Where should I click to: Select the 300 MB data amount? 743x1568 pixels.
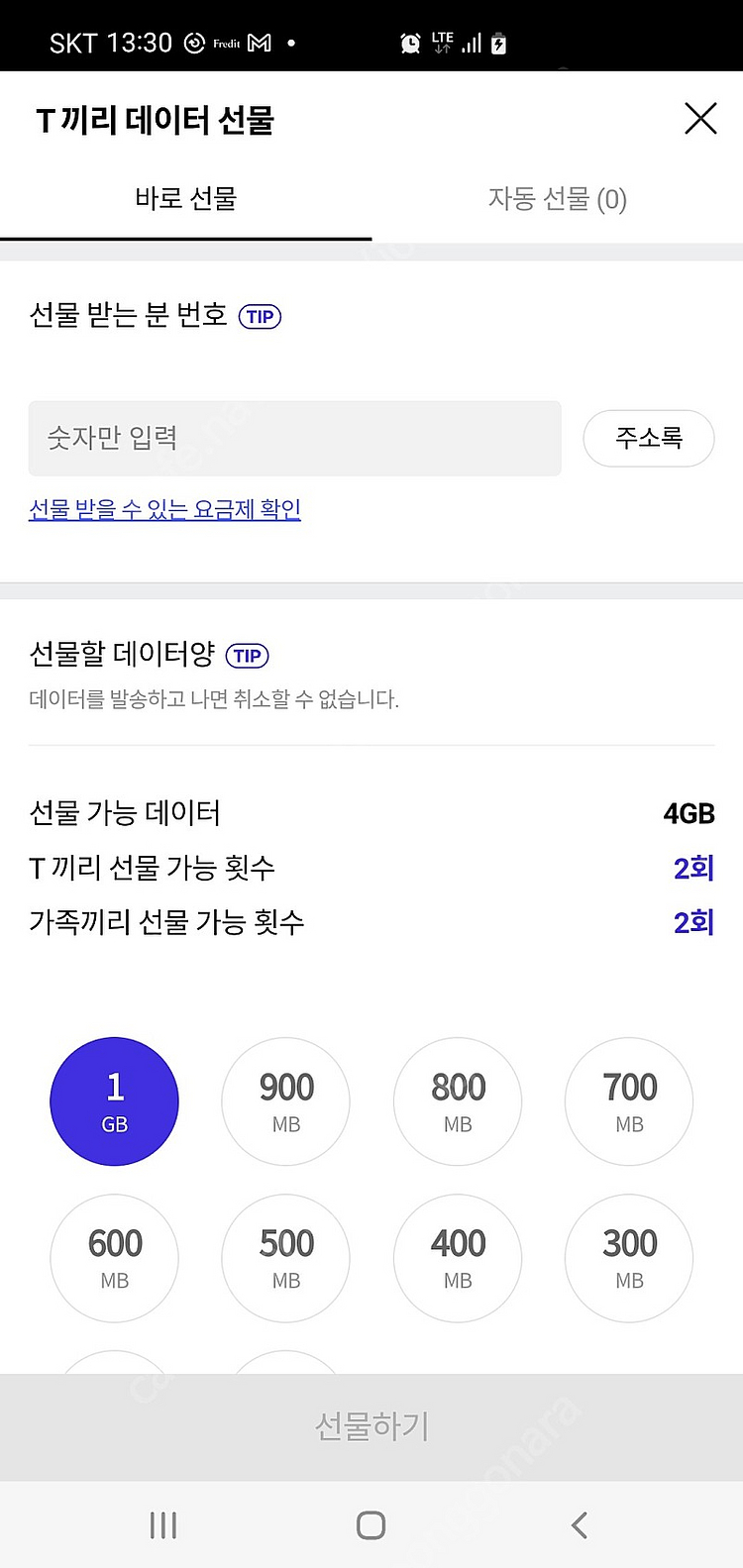[x=628, y=1258]
